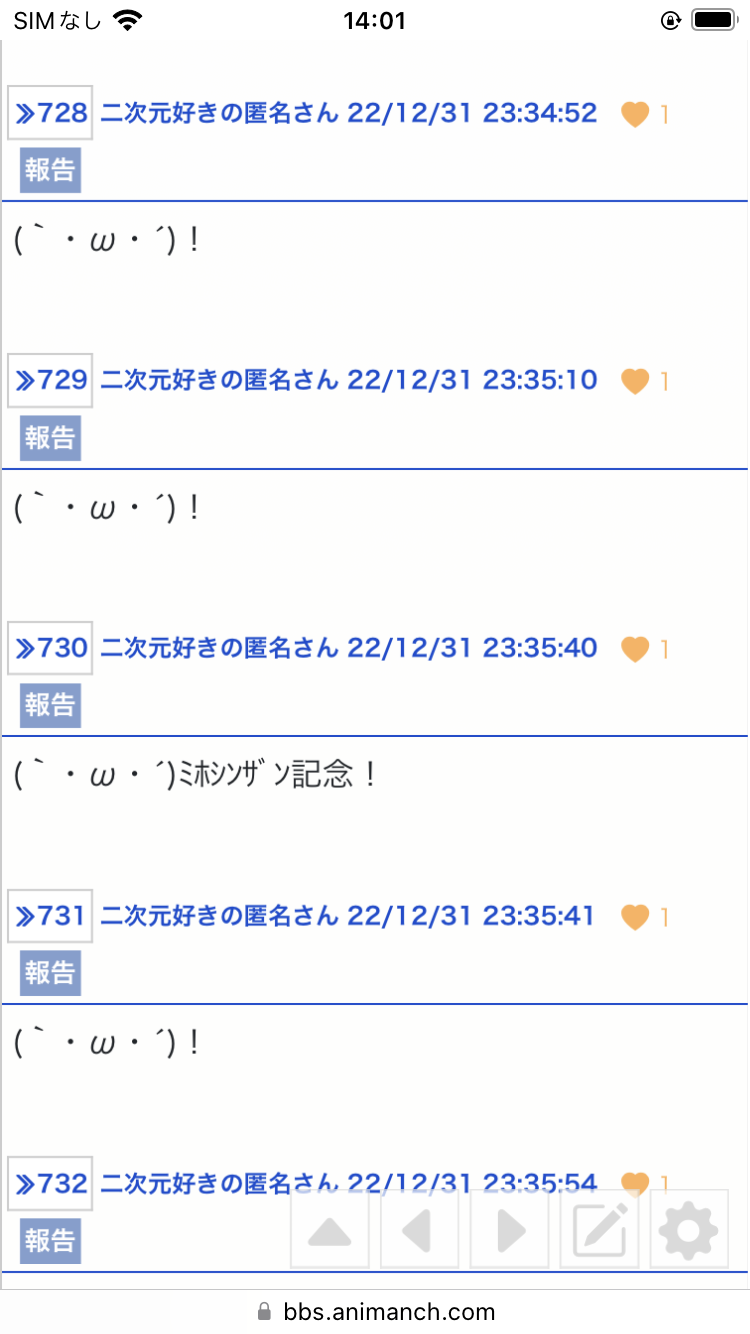Like post 729 with the heart
The width and height of the screenshot is (750, 1334).
tap(635, 381)
